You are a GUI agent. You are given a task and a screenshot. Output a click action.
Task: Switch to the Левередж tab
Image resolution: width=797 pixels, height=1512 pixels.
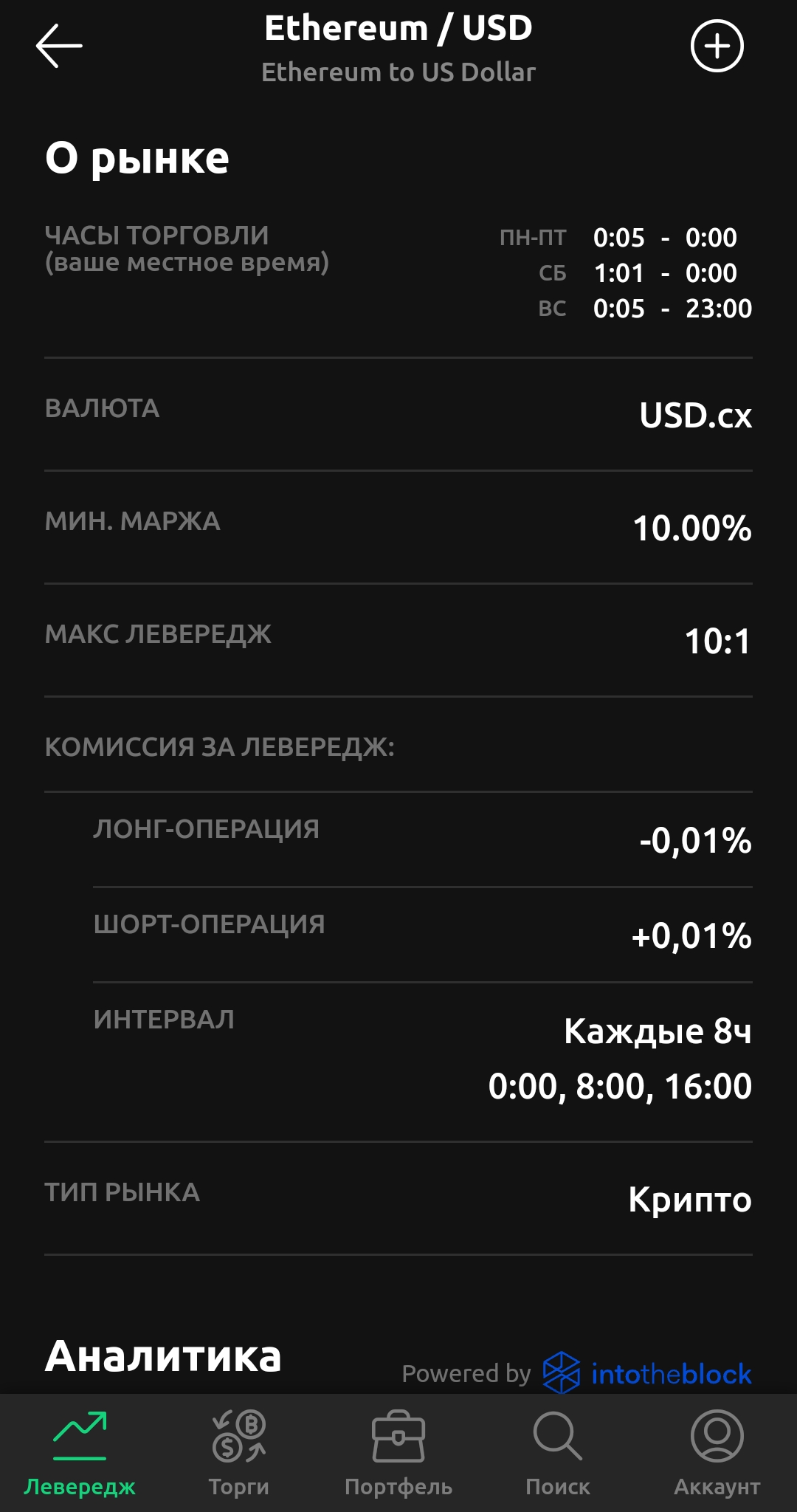point(80,1453)
